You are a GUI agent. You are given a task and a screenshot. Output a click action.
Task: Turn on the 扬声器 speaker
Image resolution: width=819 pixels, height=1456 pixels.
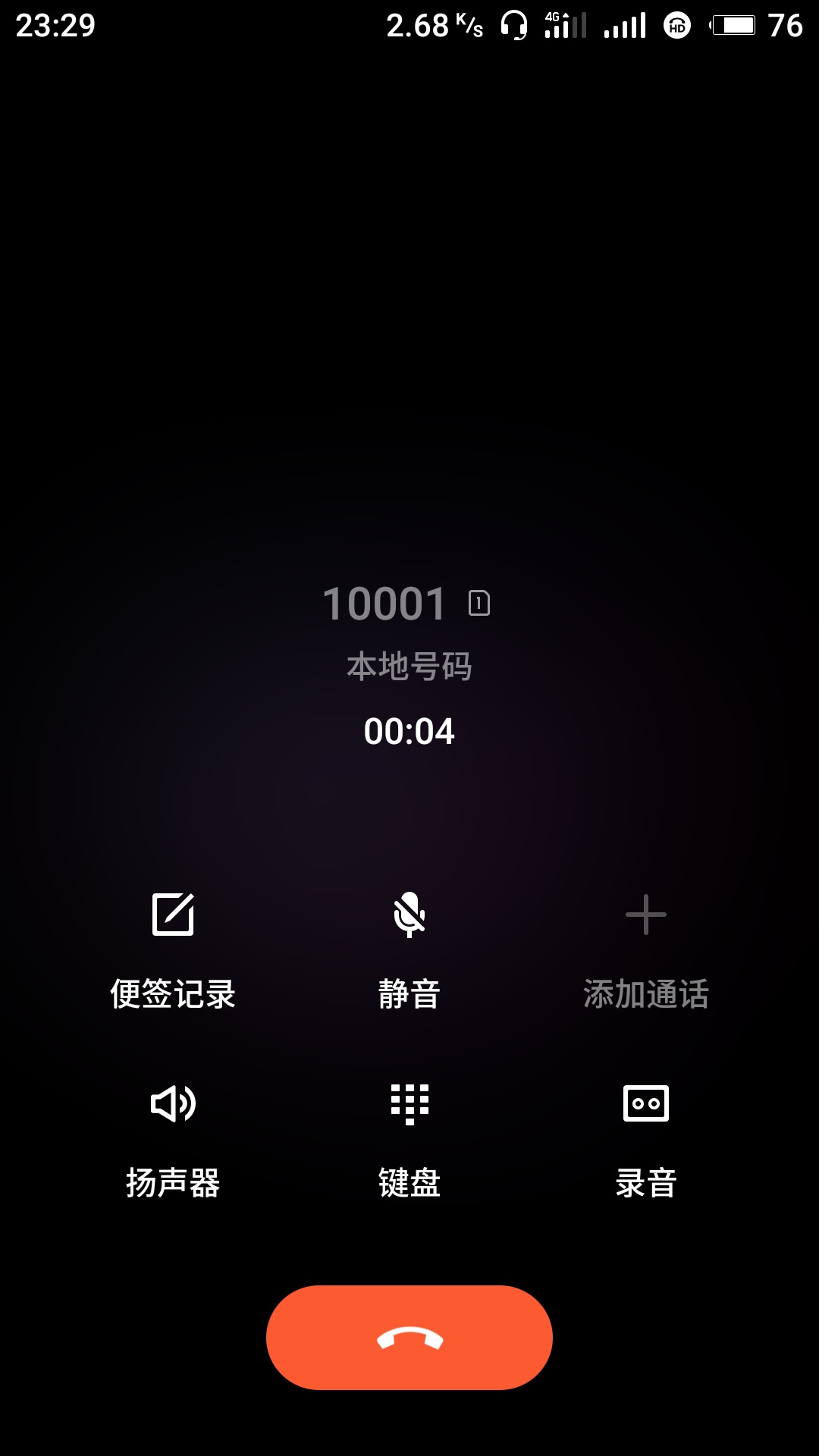pos(173,1141)
